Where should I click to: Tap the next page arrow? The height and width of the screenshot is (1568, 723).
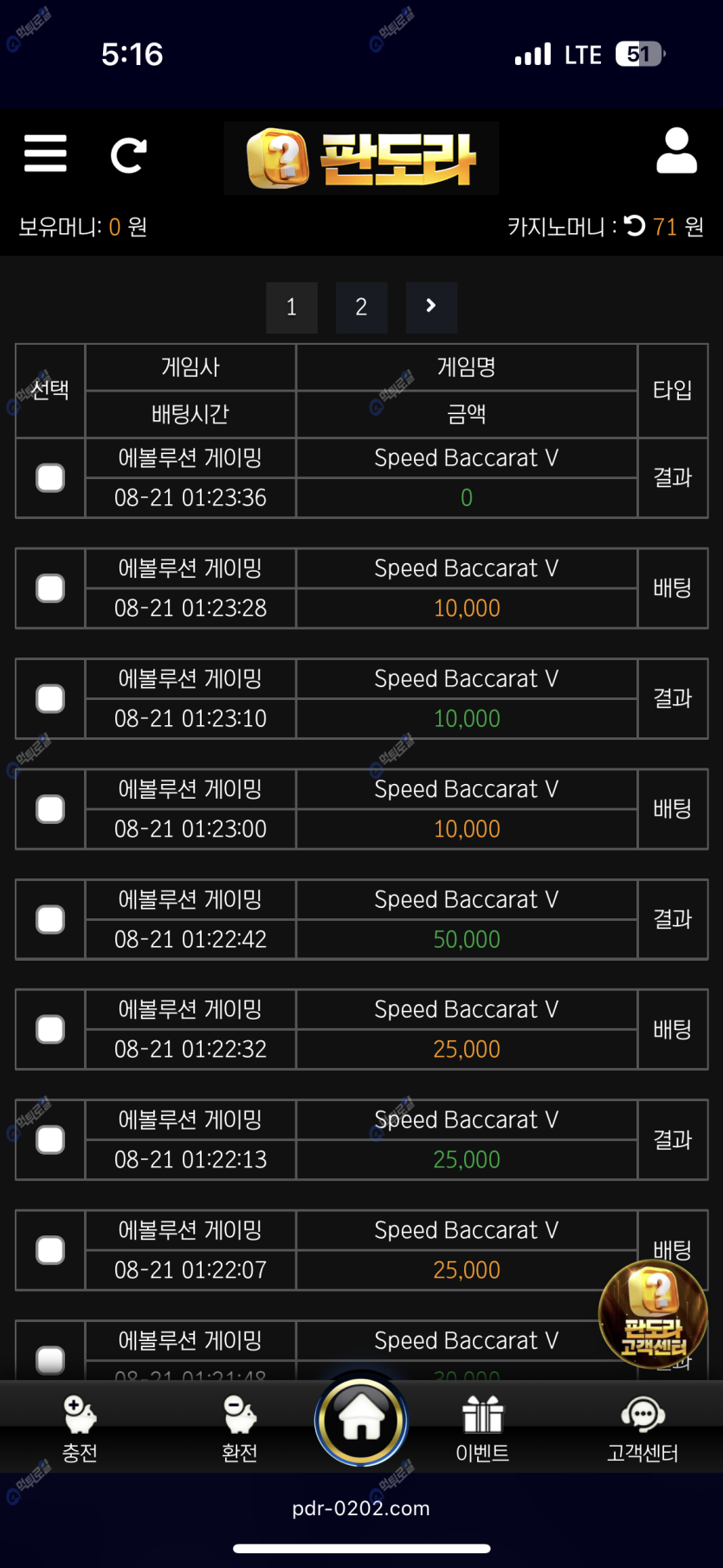431,307
